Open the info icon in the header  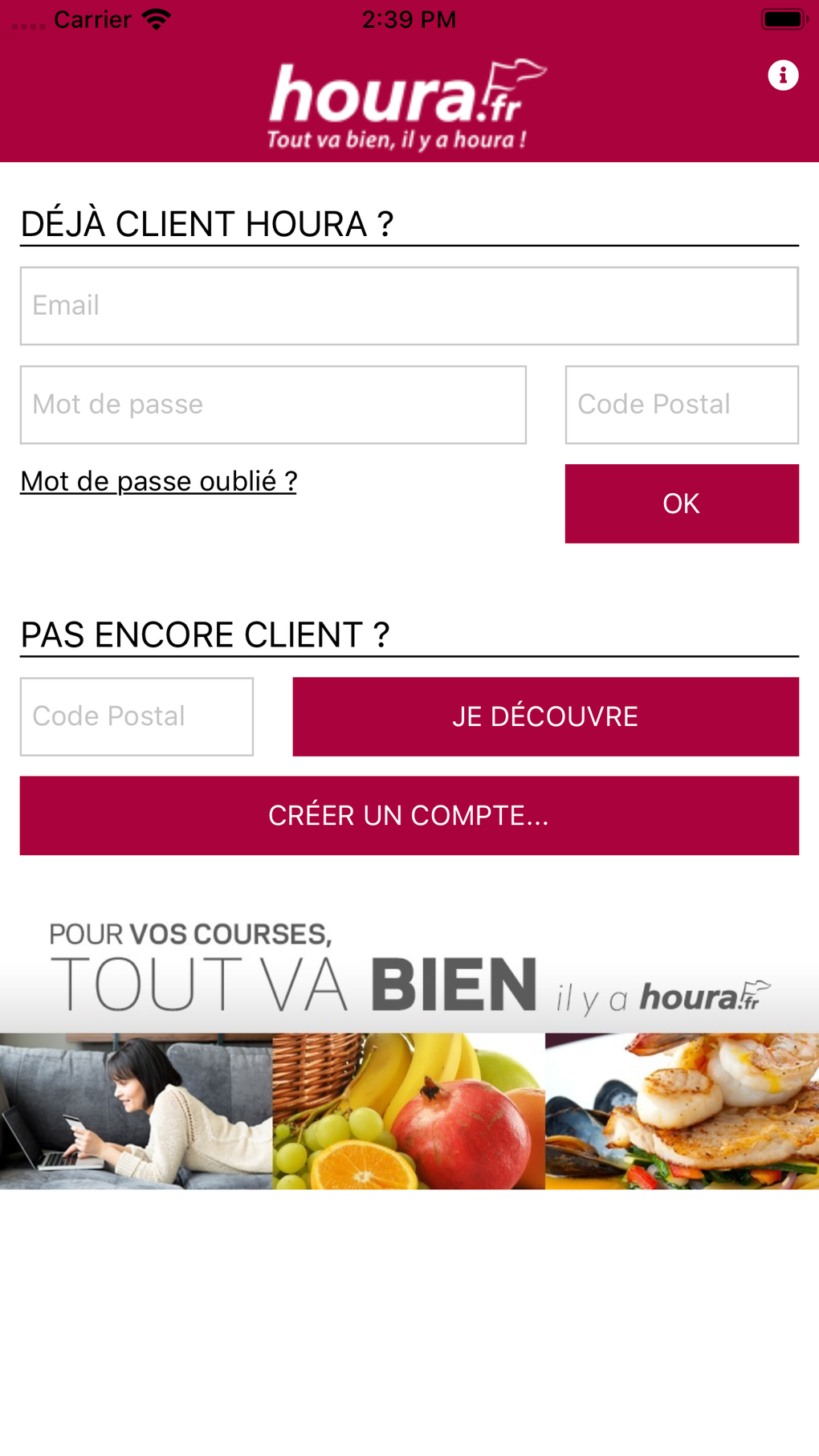click(783, 75)
